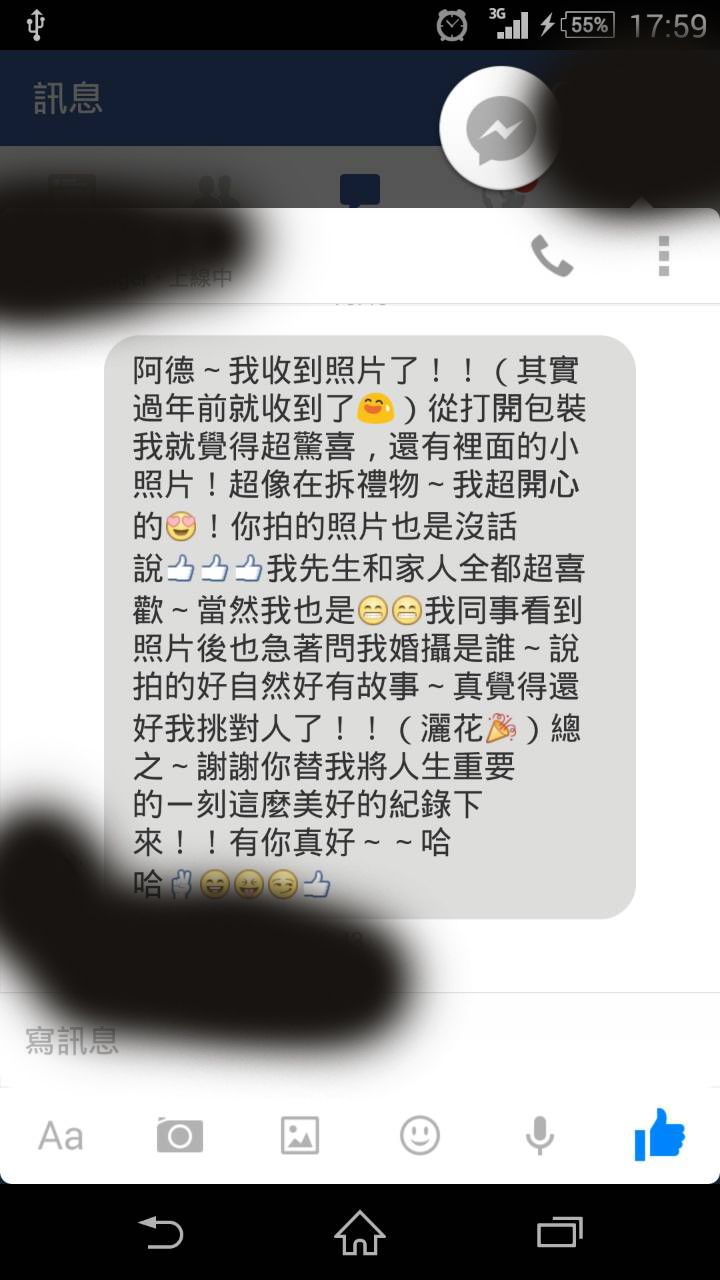Viewport: 720px width, 1280px height.
Task: Open the photo gallery picker
Action: (x=300, y=1135)
